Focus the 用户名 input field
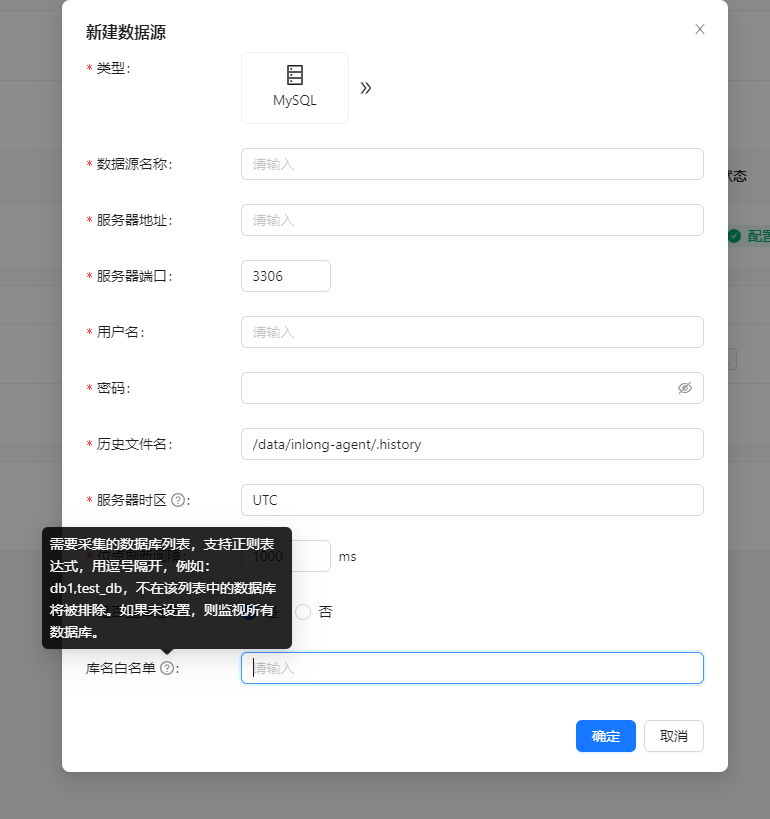Image resolution: width=770 pixels, height=819 pixels. [x=472, y=332]
